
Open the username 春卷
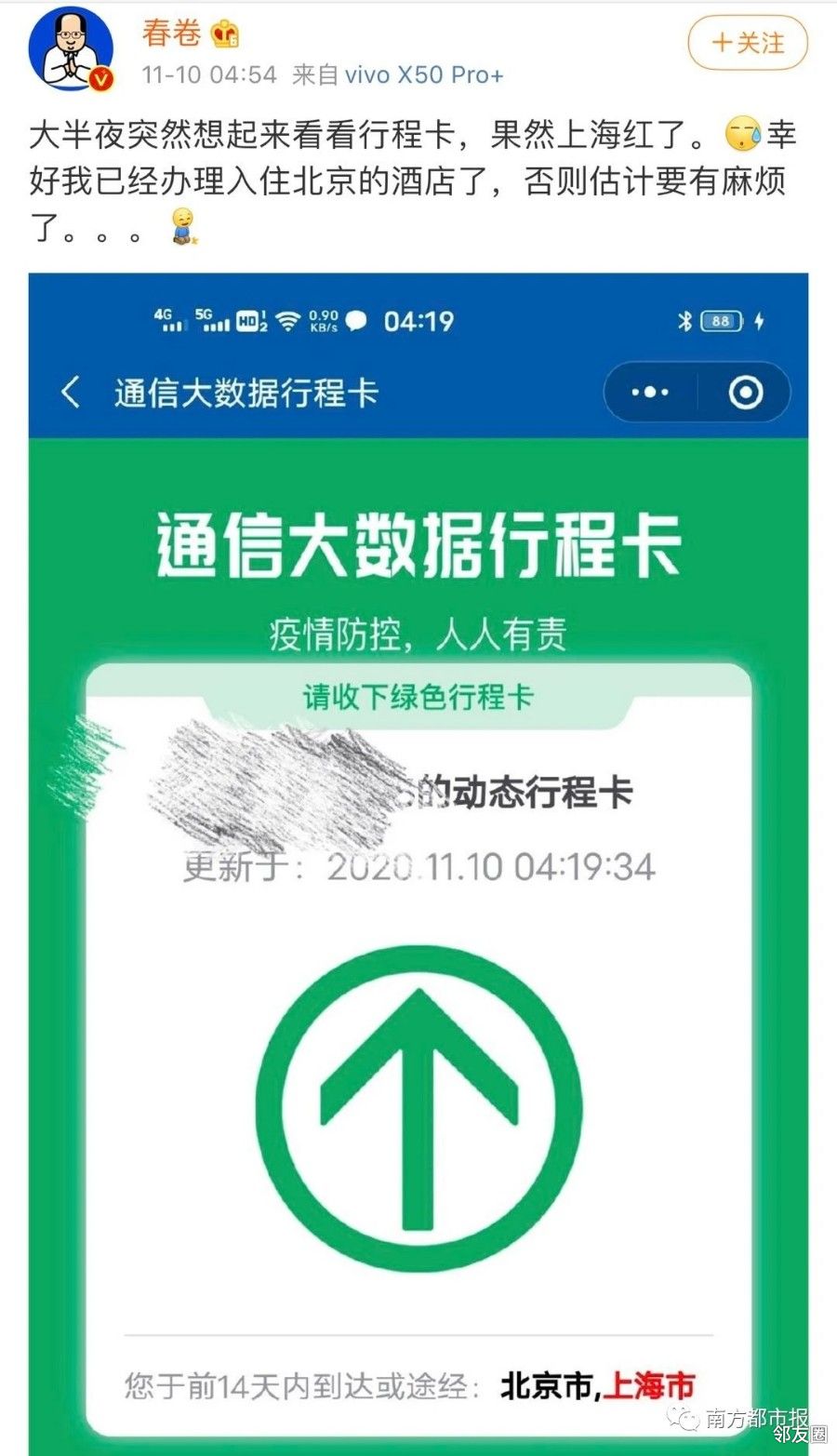tap(171, 33)
